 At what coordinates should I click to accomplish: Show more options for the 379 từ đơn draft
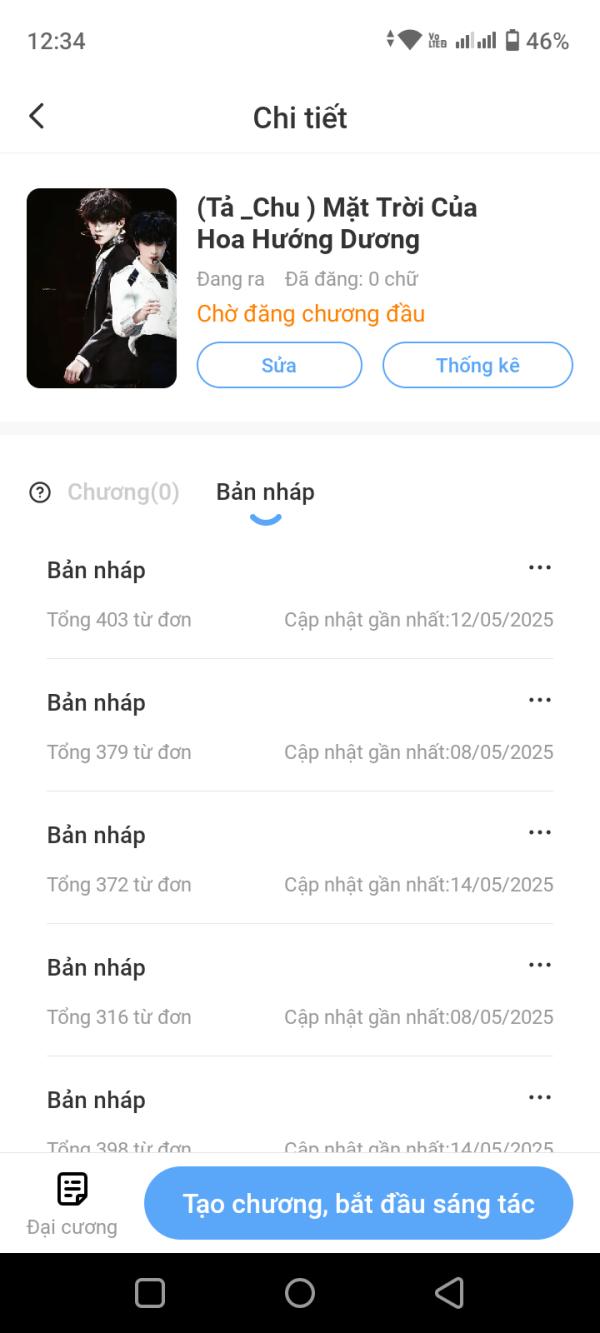pos(539,700)
